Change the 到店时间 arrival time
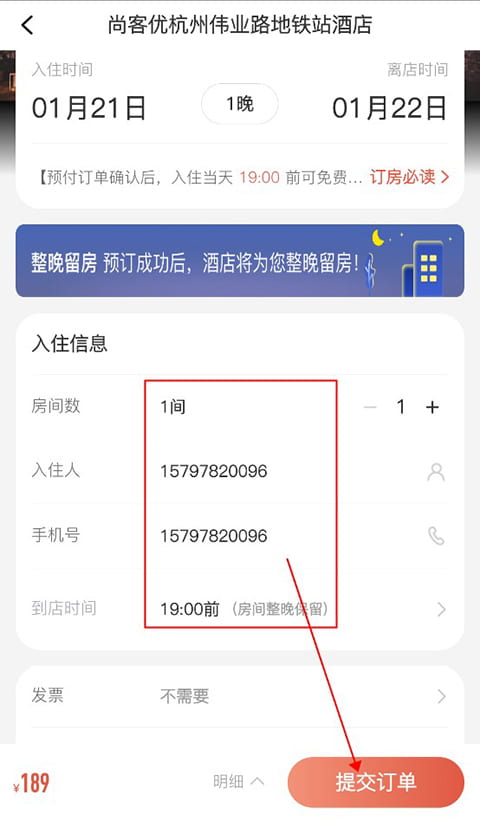This screenshot has height=821, width=480. (x=240, y=609)
